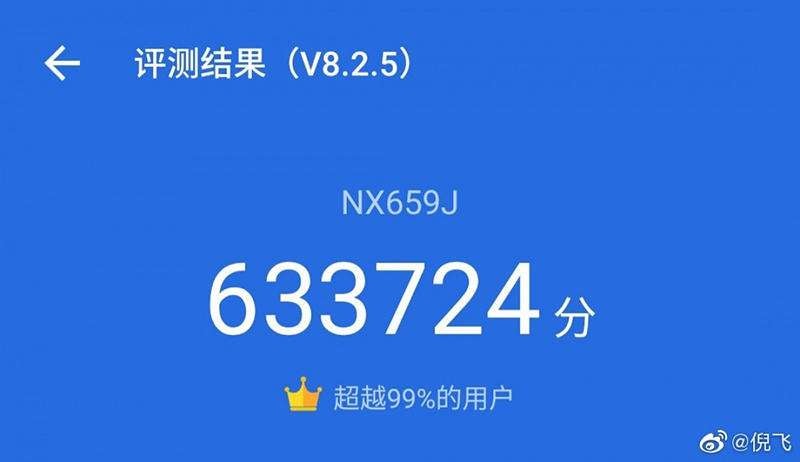Go back using the top-left arrow
Viewport: 800px width, 462px height.
tap(61, 65)
